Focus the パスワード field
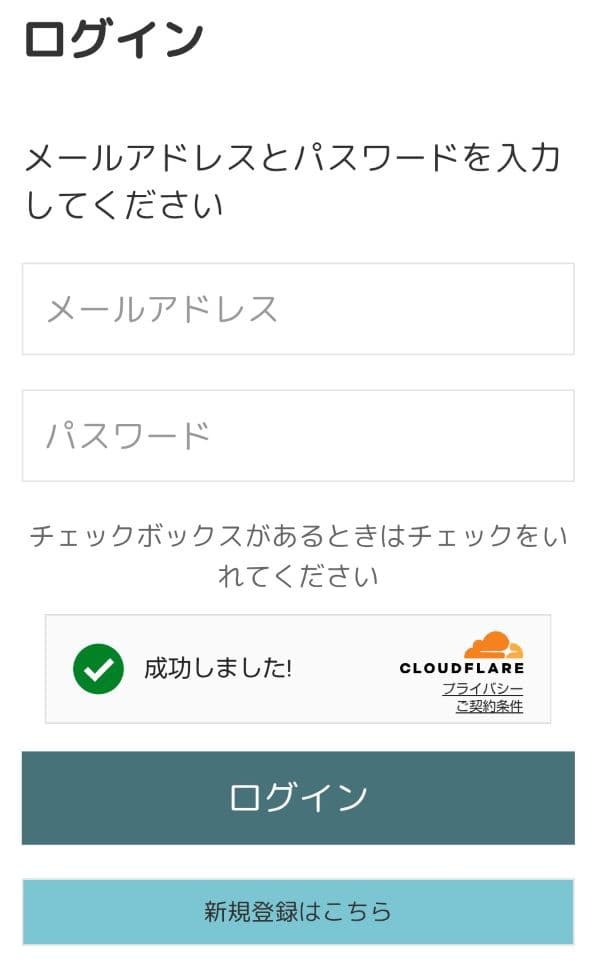The width and height of the screenshot is (600, 961). pos(298,436)
